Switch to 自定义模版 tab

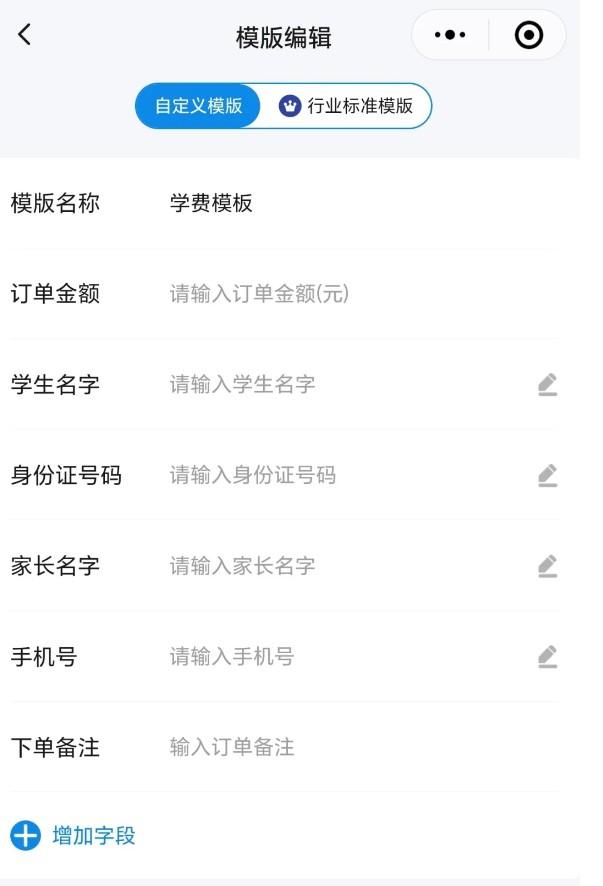click(198, 106)
